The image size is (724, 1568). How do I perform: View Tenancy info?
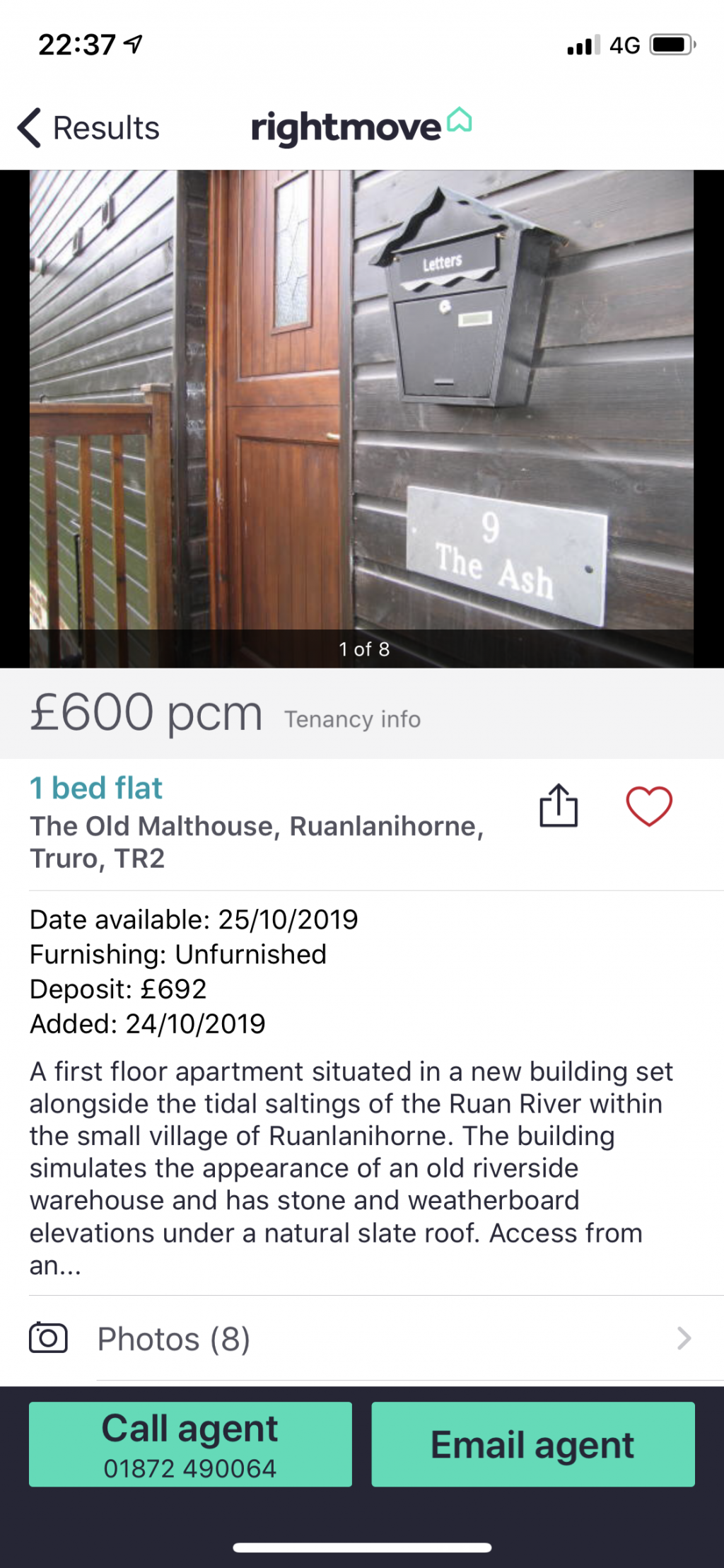click(x=352, y=719)
